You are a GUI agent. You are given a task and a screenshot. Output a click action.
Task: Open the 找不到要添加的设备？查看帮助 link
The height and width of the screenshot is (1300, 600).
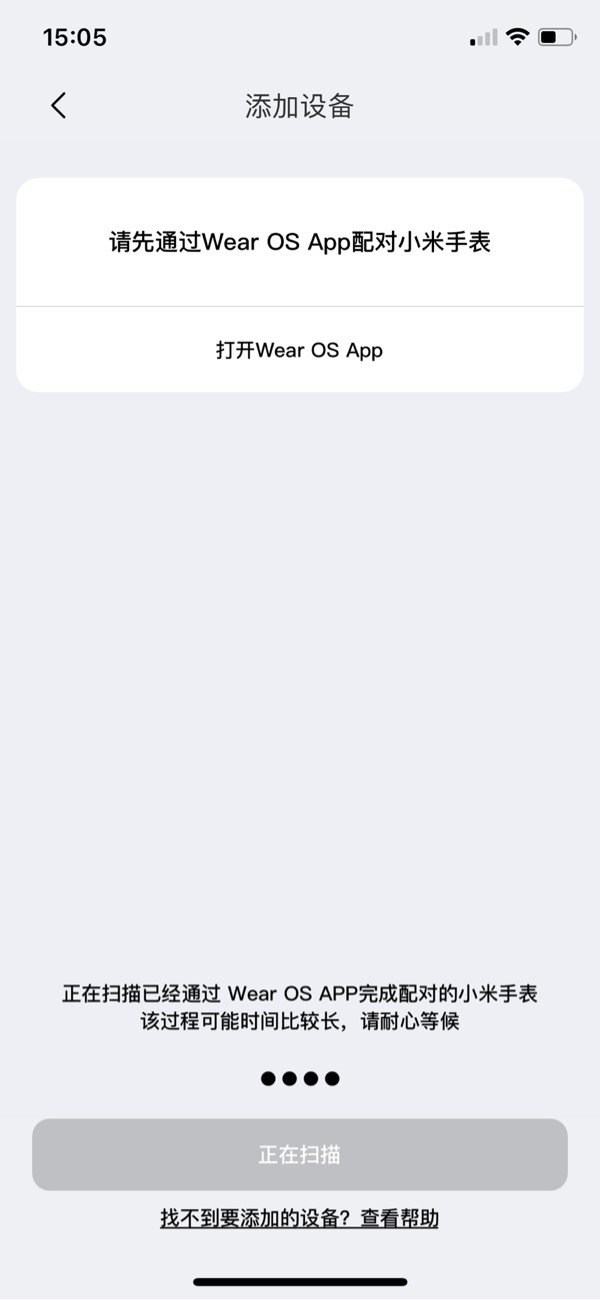(x=300, y=1218)
